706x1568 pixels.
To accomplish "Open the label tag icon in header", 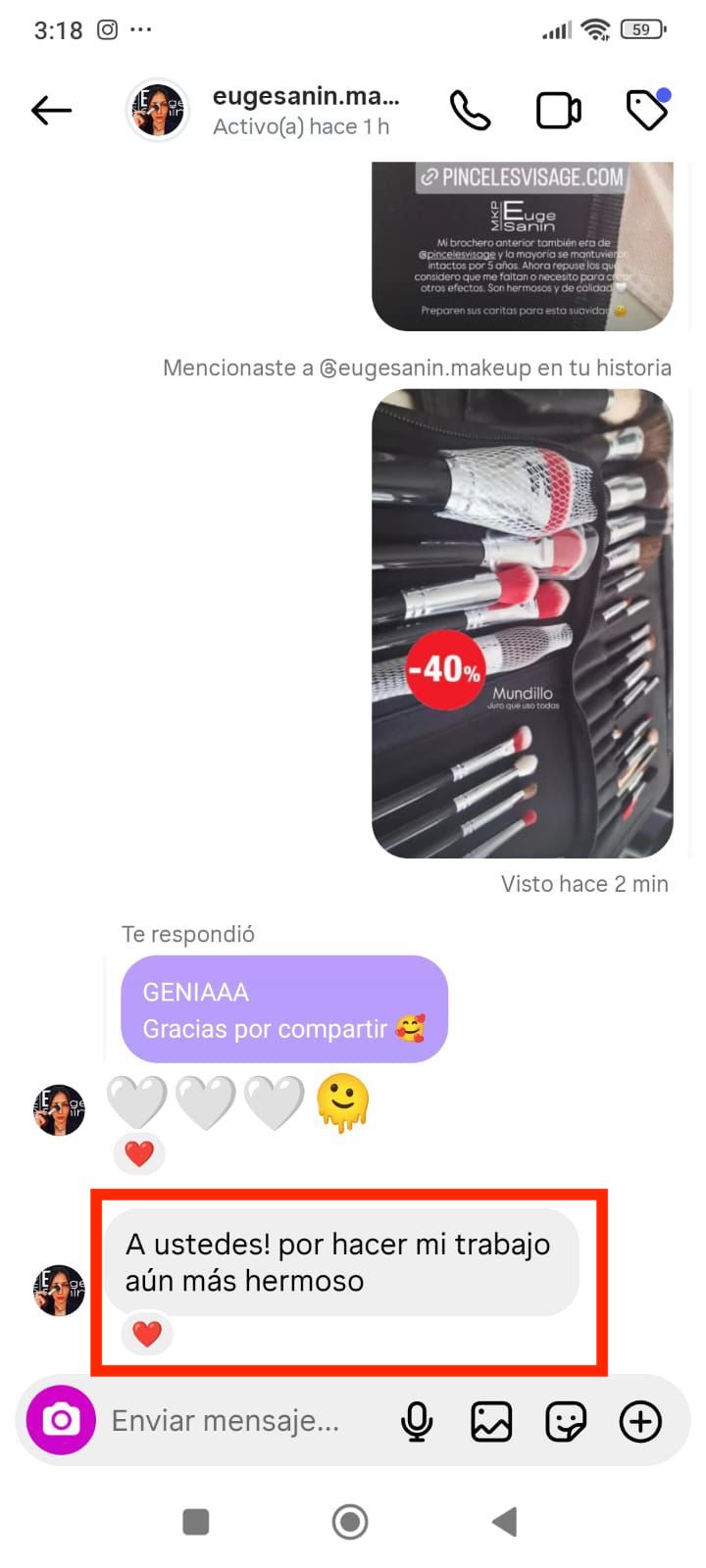I will 648,109.
